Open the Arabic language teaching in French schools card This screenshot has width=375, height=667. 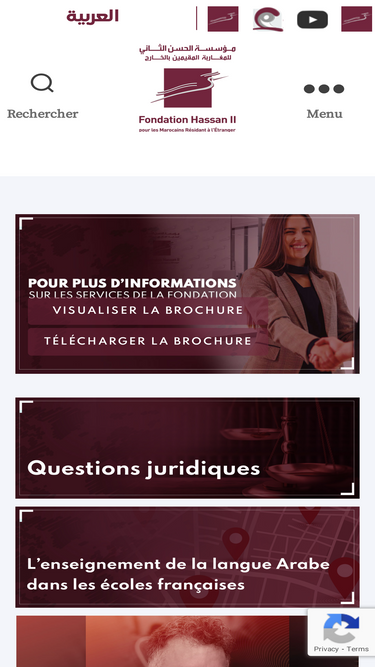pos(188,557)
